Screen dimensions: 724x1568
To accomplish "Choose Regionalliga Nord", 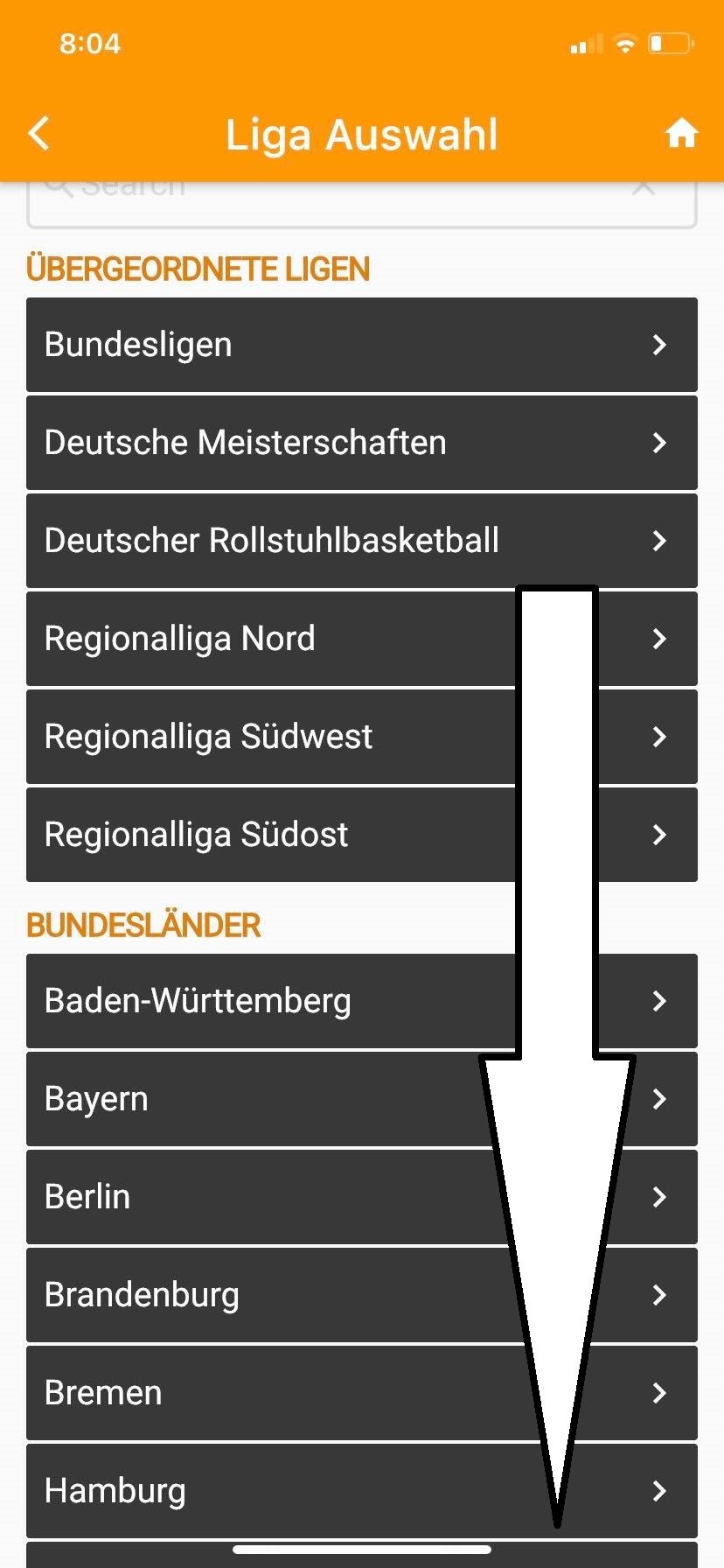I will click(x=362, y=639).
